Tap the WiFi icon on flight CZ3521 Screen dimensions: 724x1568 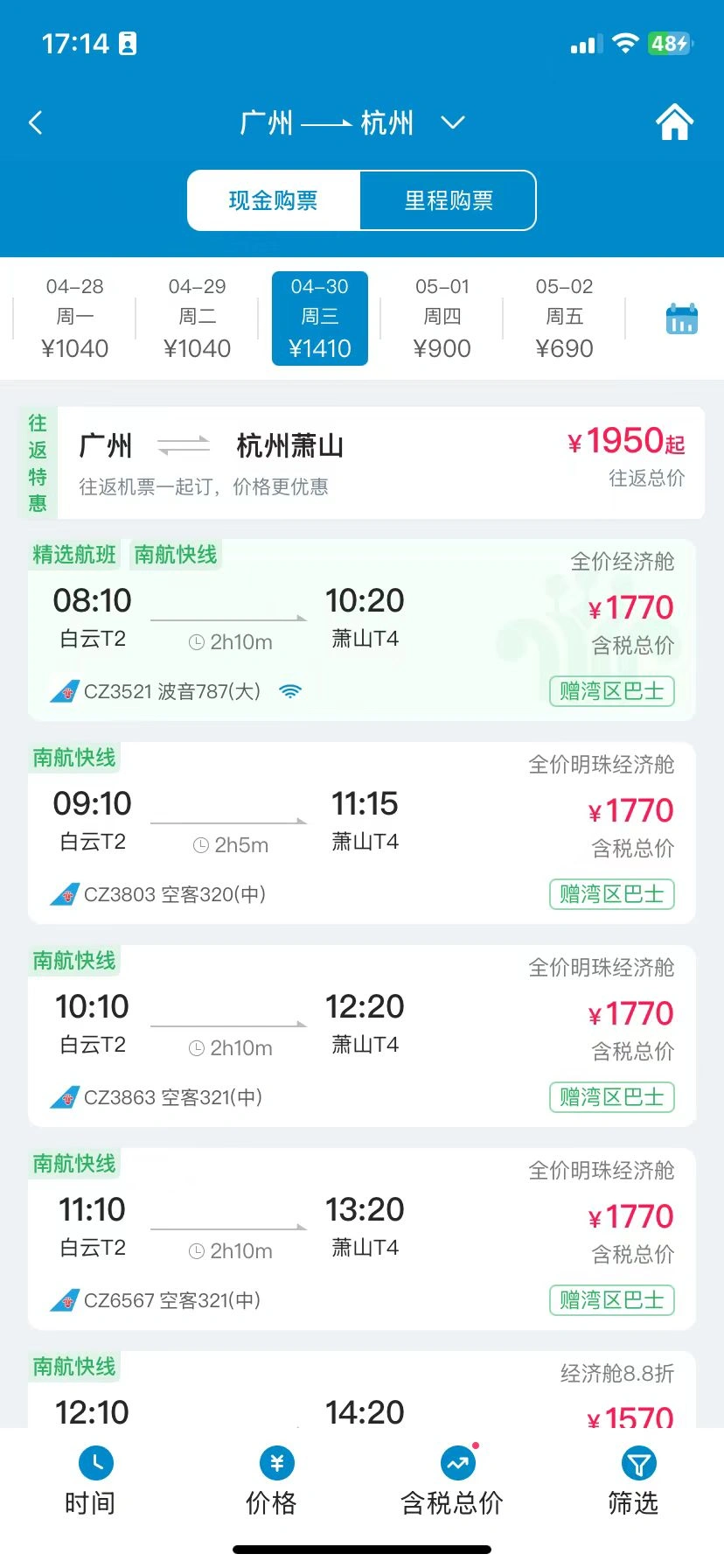pos(289,690)
